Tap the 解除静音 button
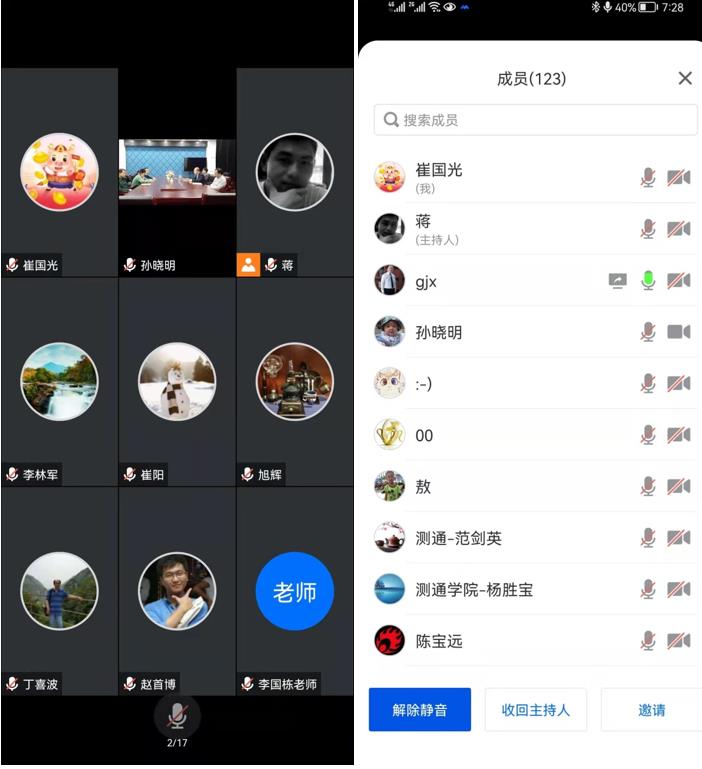 point(420,710)
